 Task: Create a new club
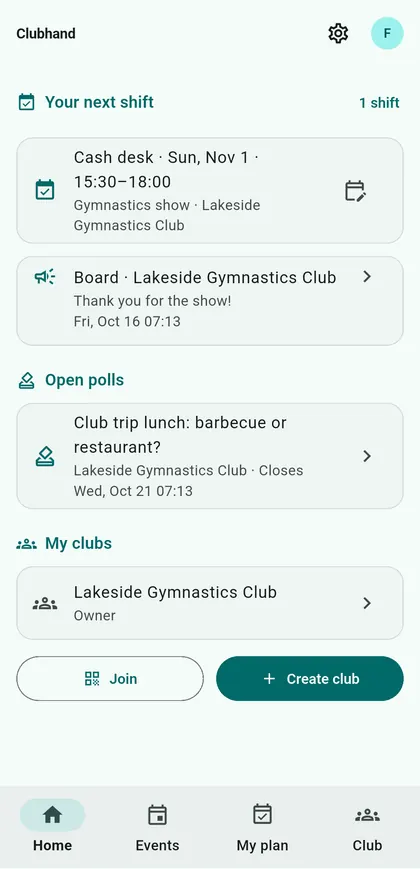point(310,679)
